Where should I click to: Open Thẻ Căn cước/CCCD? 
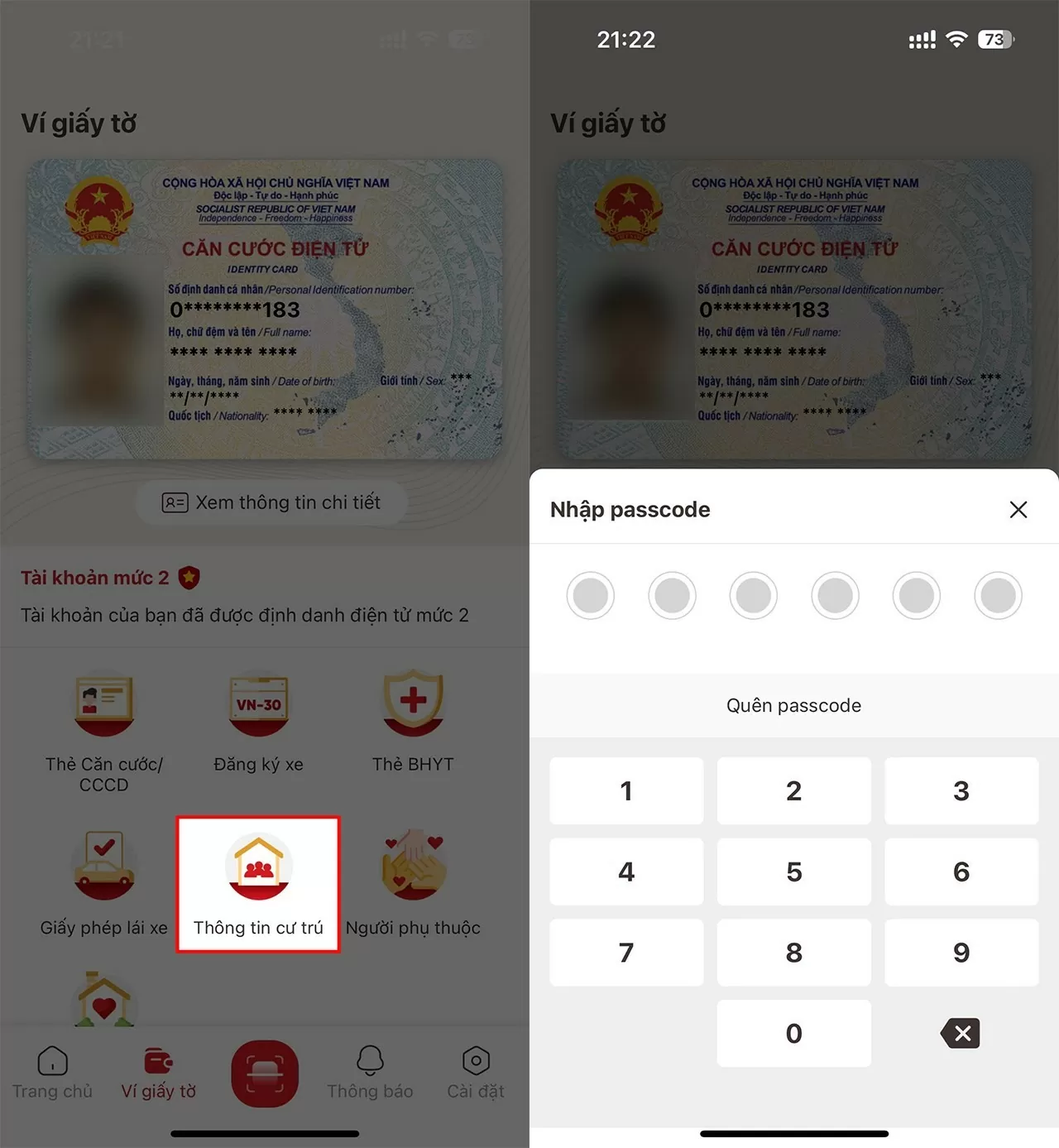(104, 728)
